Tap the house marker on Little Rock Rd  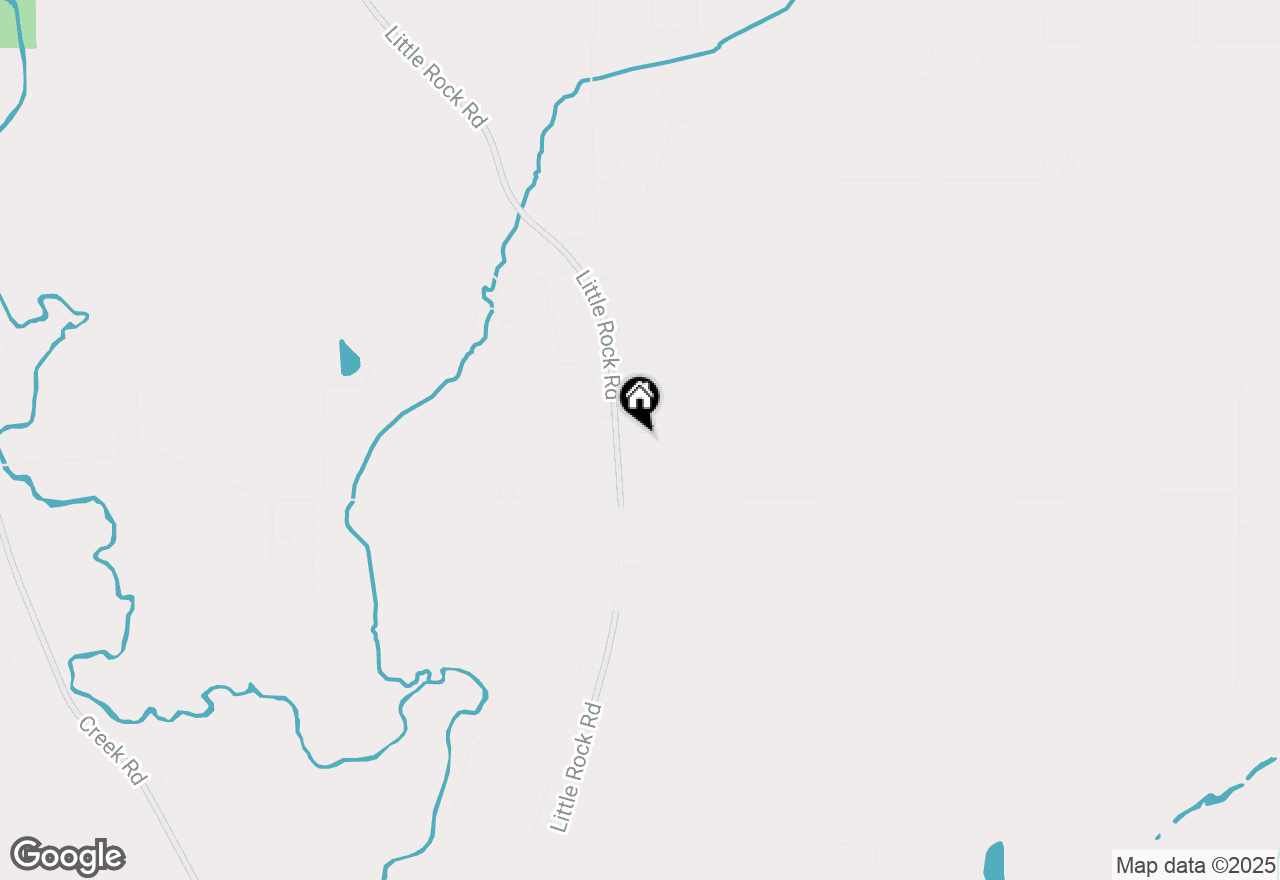coord(640,399)
